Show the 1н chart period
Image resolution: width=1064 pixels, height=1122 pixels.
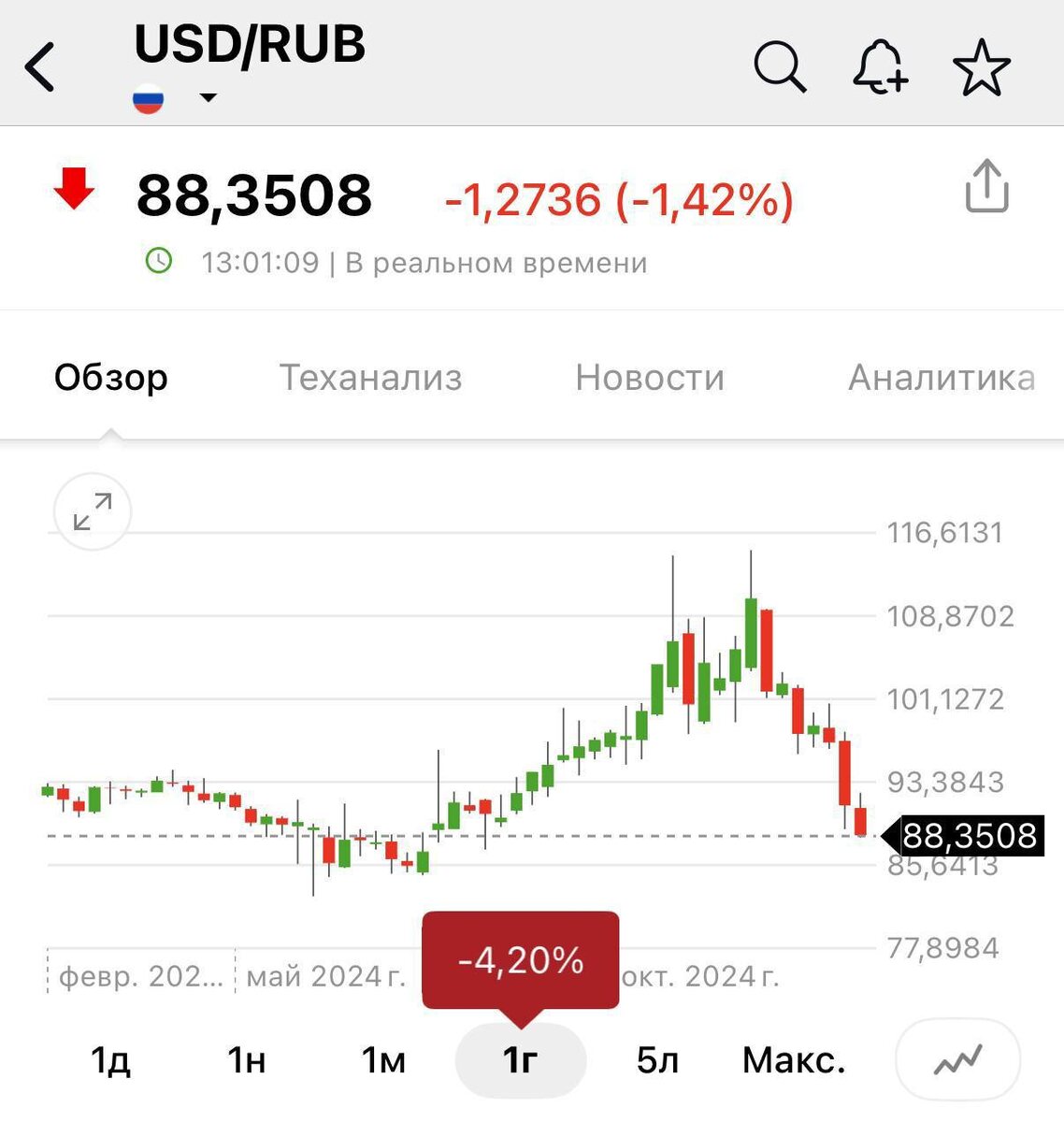tap(247, 1060)
